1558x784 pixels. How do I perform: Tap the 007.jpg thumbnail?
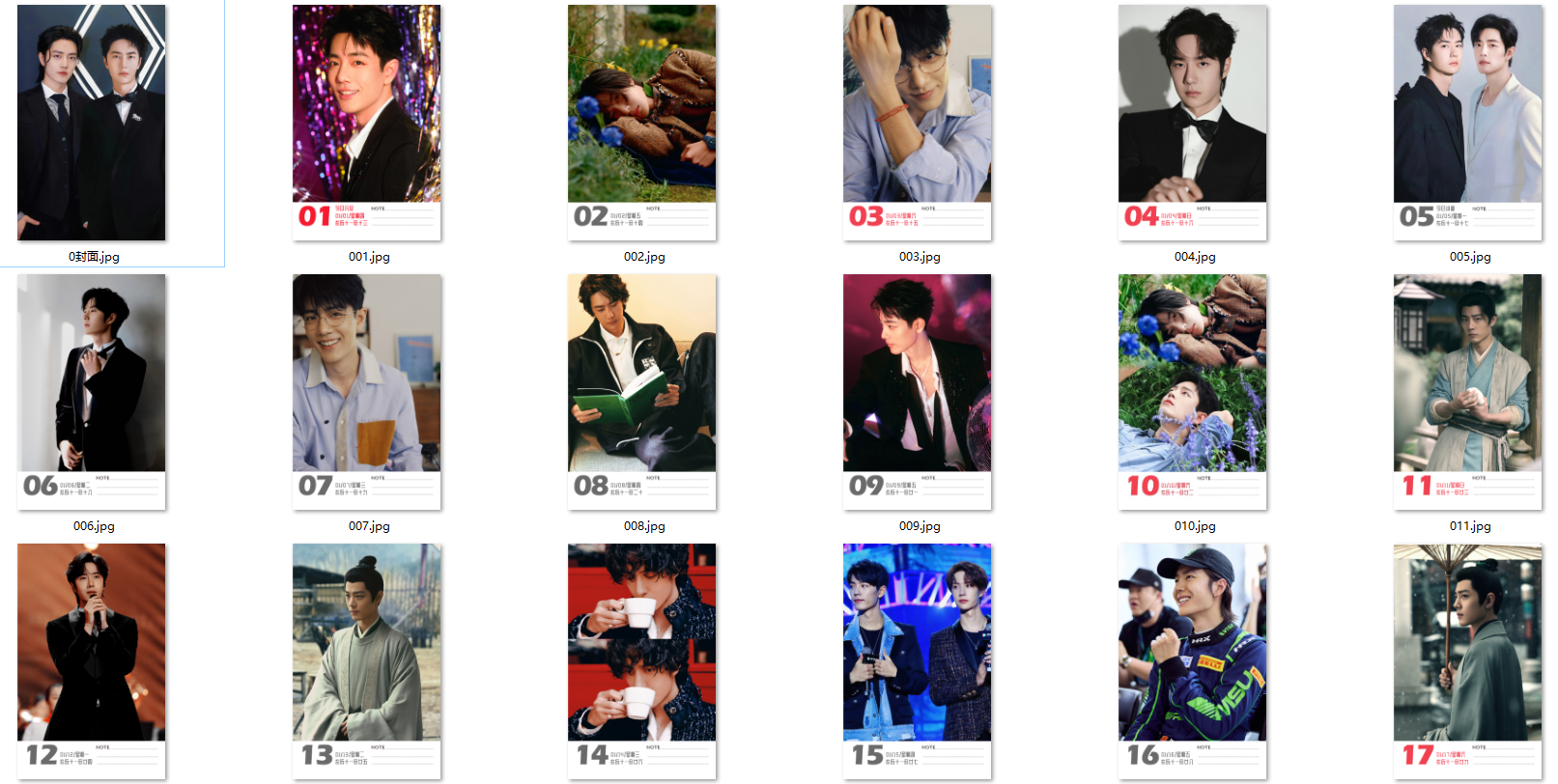[367, 391]
